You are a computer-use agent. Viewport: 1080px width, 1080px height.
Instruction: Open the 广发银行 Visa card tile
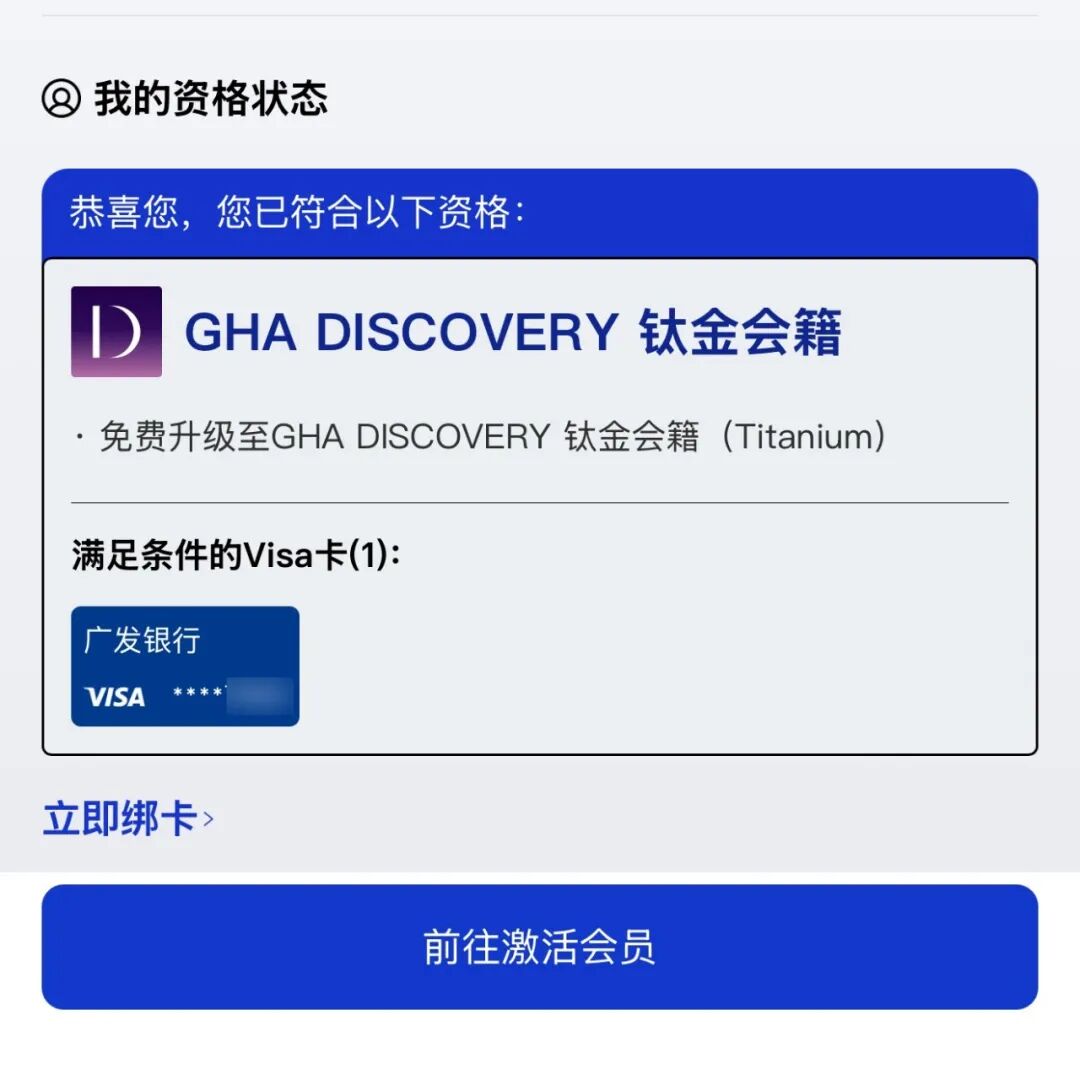click(x=185, y=666)
